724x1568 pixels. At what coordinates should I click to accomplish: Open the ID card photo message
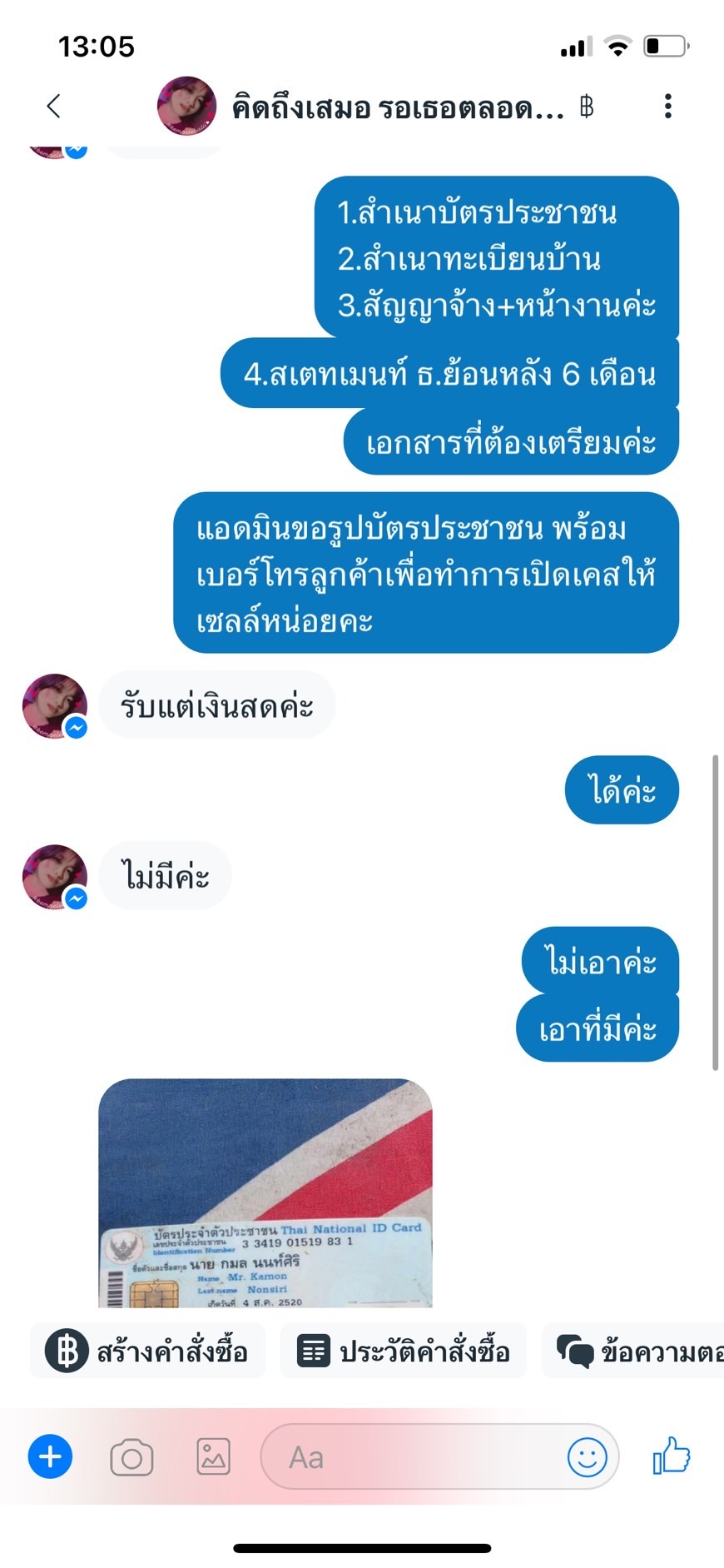pyautogui.click(x=265, y=1192)
